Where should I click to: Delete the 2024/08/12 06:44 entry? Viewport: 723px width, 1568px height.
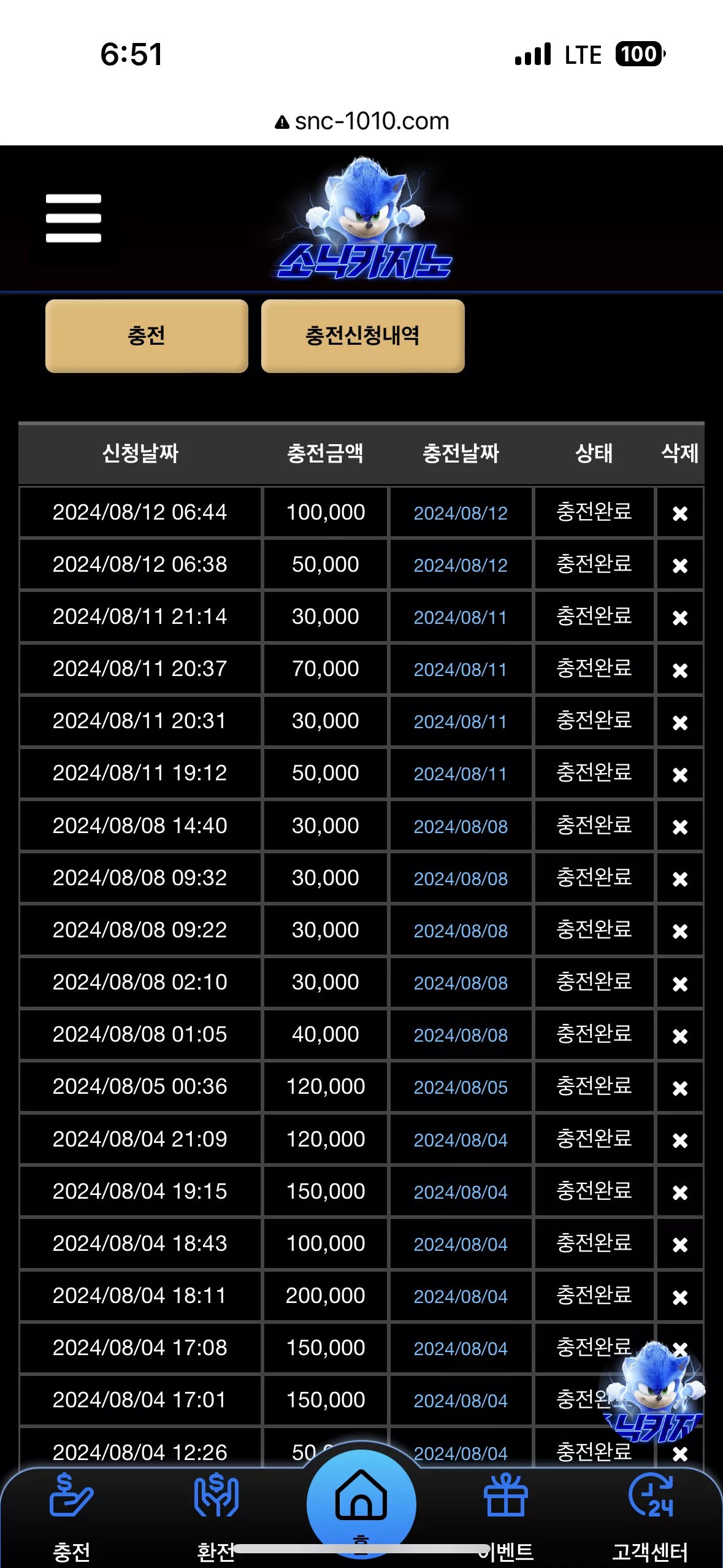(679, 513)
